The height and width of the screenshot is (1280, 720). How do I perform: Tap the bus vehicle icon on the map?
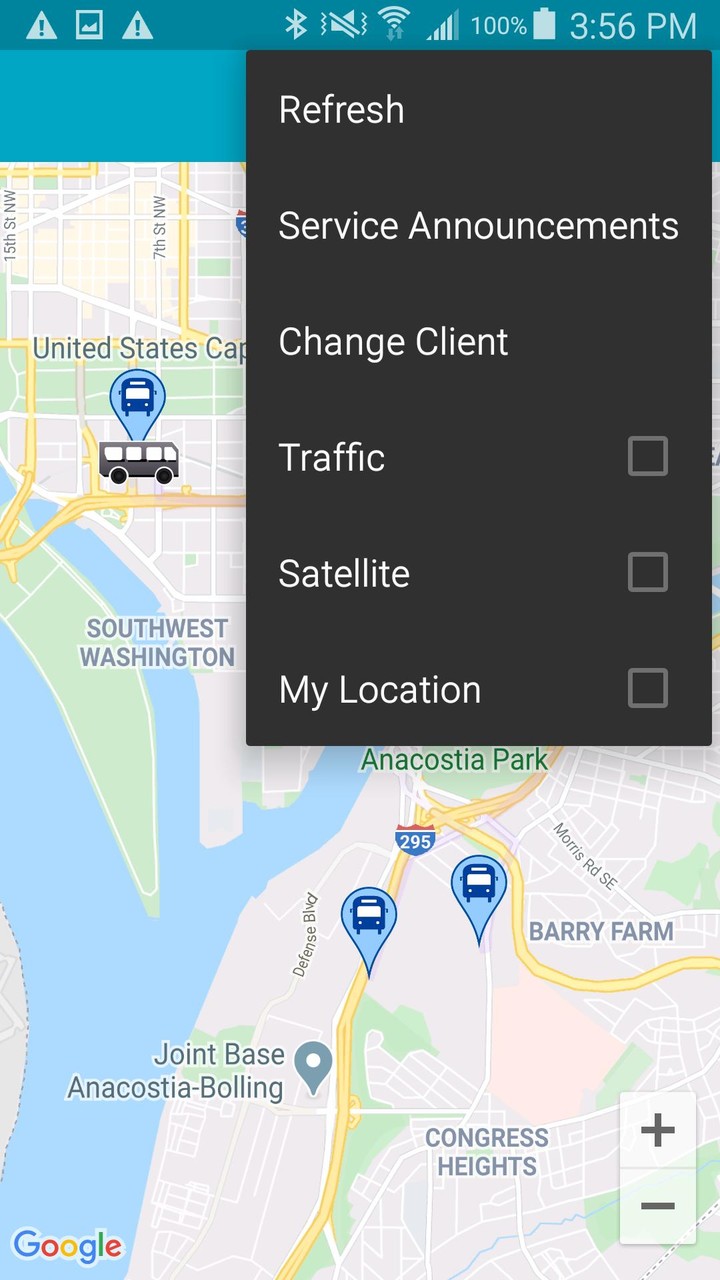coord(139,462)
